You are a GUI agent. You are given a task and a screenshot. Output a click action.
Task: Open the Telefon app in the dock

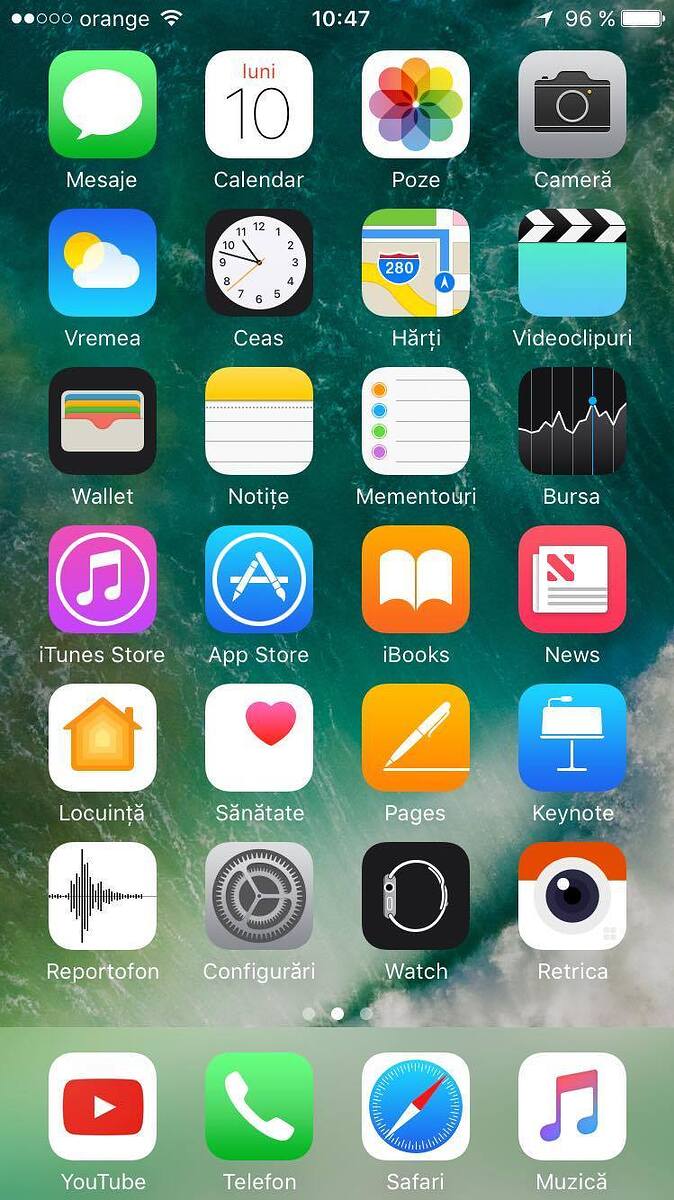click(x=259, y=1106)
